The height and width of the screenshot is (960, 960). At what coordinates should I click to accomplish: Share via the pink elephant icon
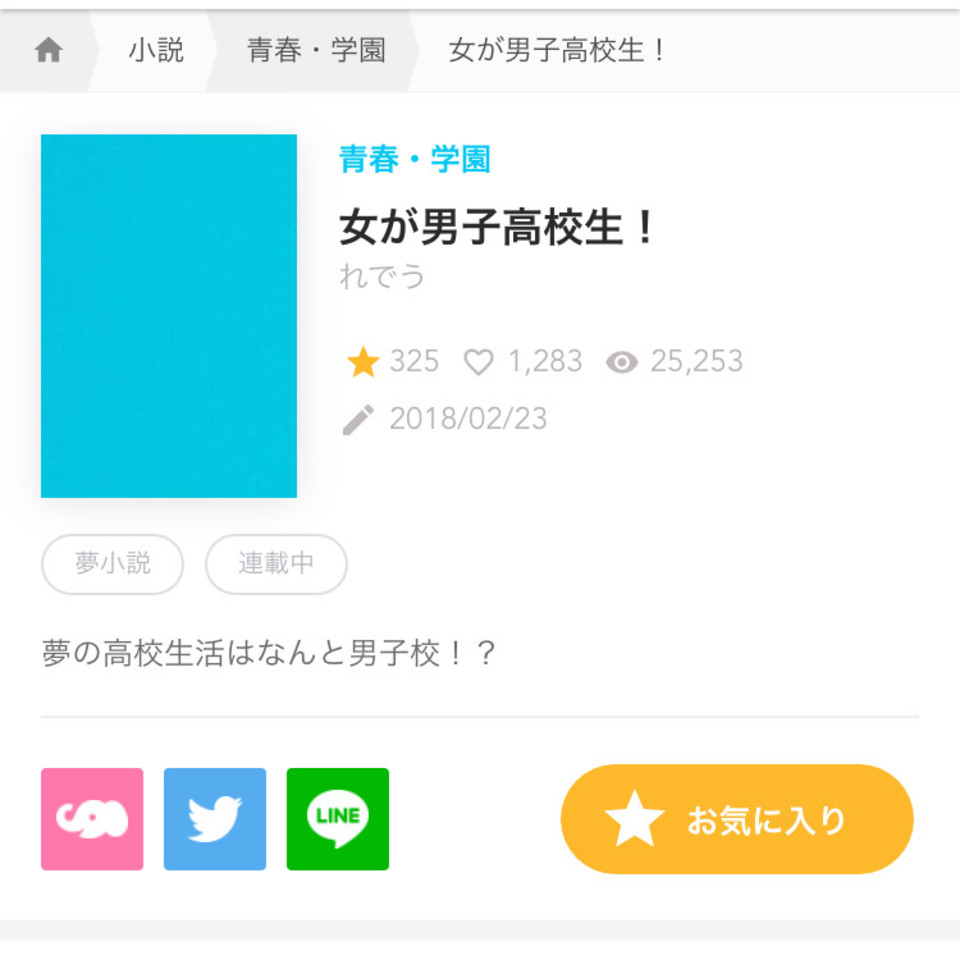point(92,819)
